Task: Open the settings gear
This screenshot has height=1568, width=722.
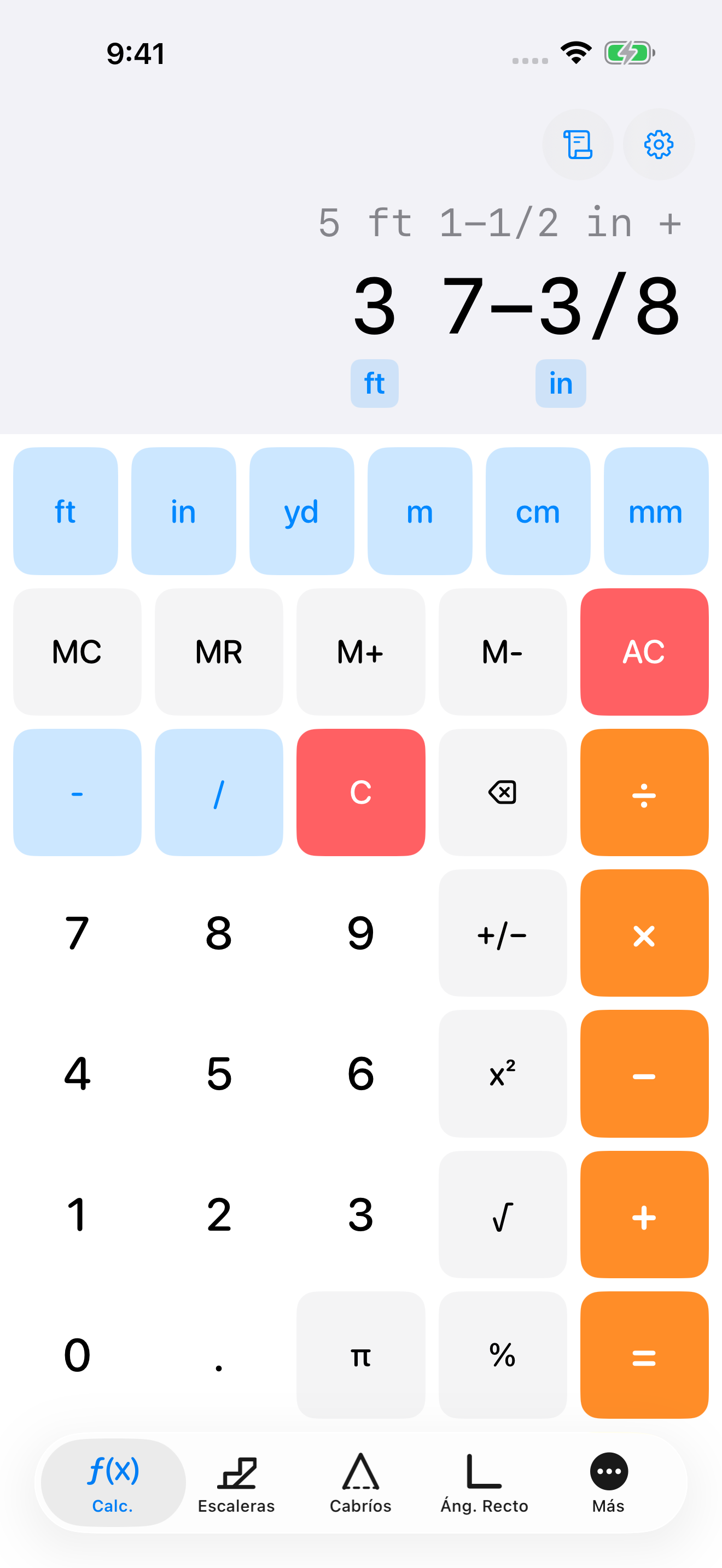Action: [x=658, y=144]
